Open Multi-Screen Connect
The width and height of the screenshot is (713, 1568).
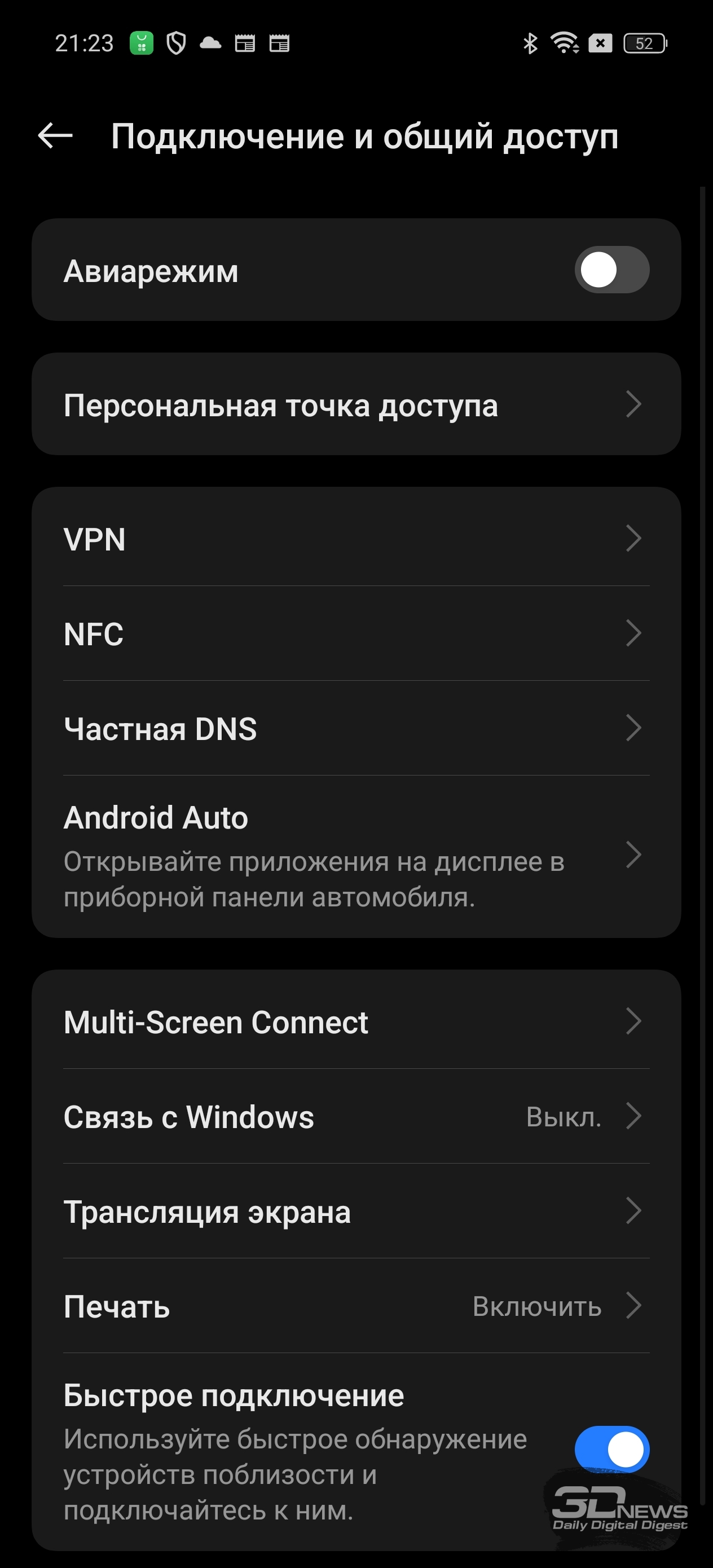pos(356,1021)
